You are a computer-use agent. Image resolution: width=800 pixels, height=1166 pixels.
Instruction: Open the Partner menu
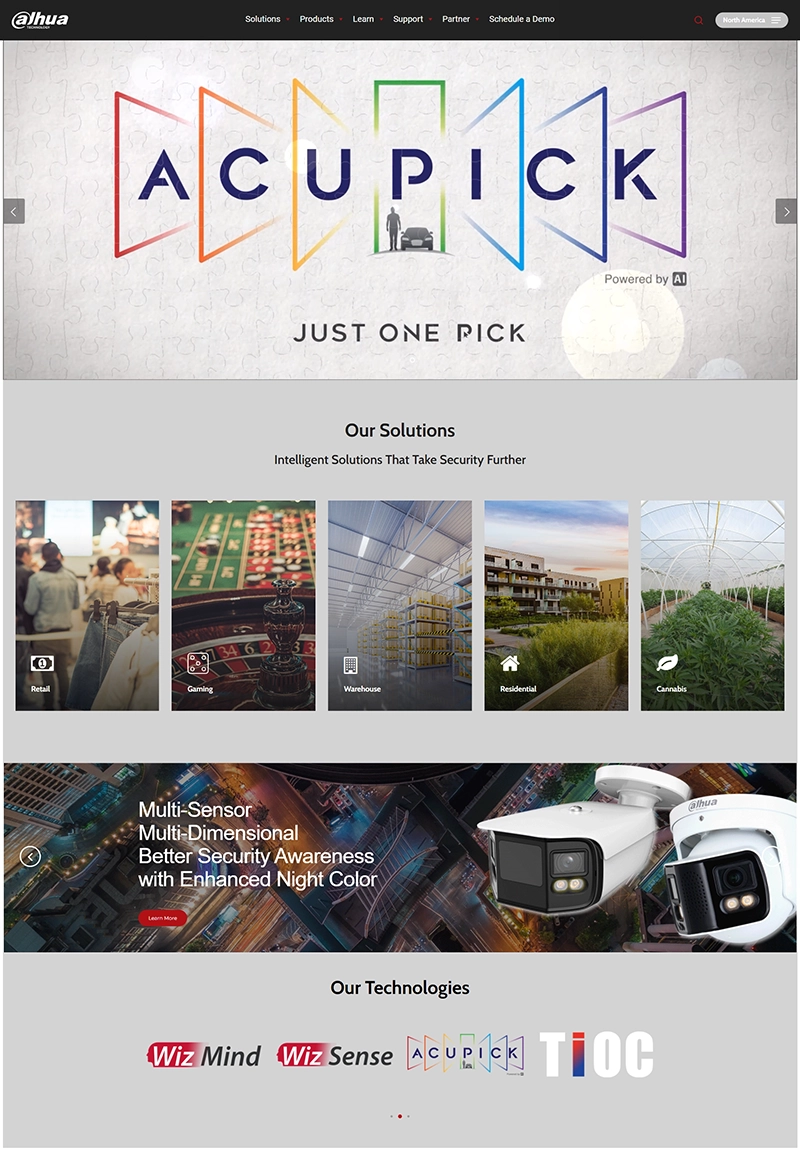tap(456, 19)
